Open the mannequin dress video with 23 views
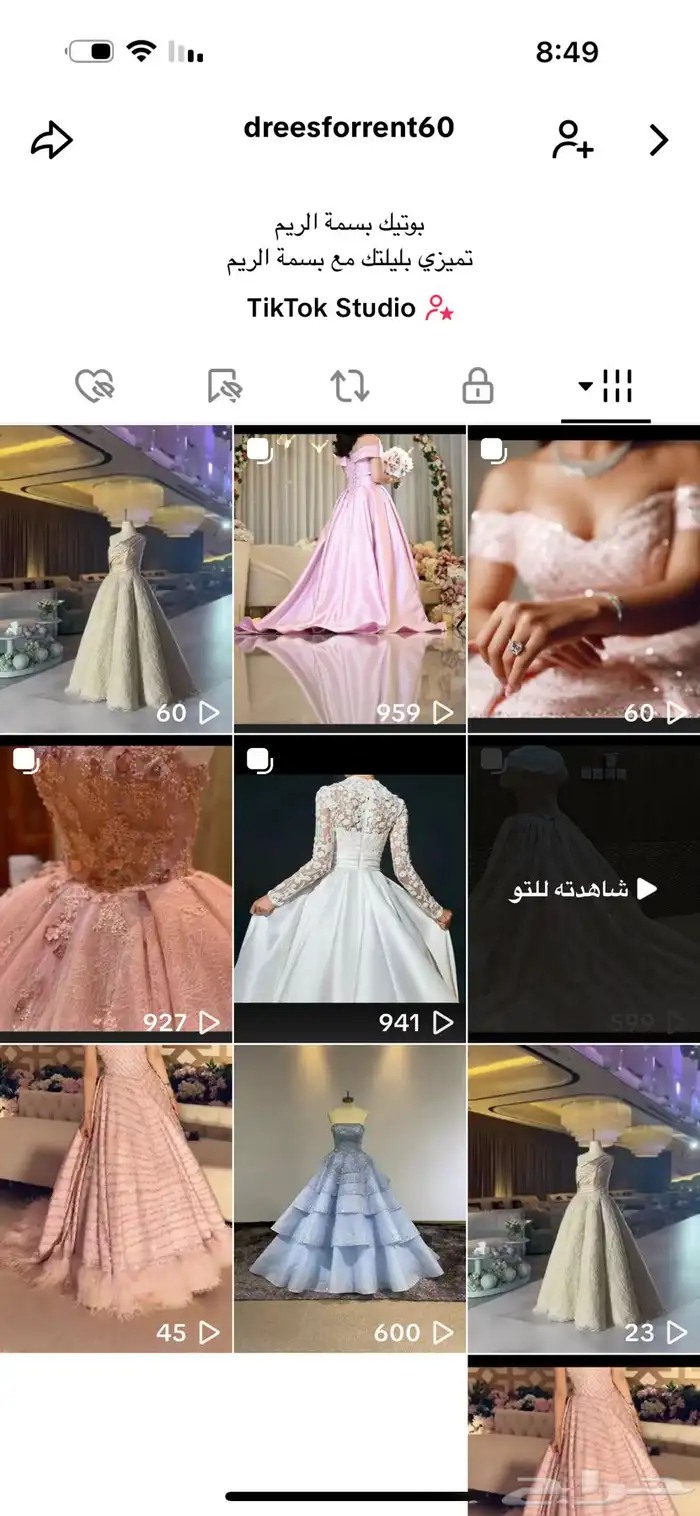This screenshot has height=1516, width=700. click(x=583, y=1198)
